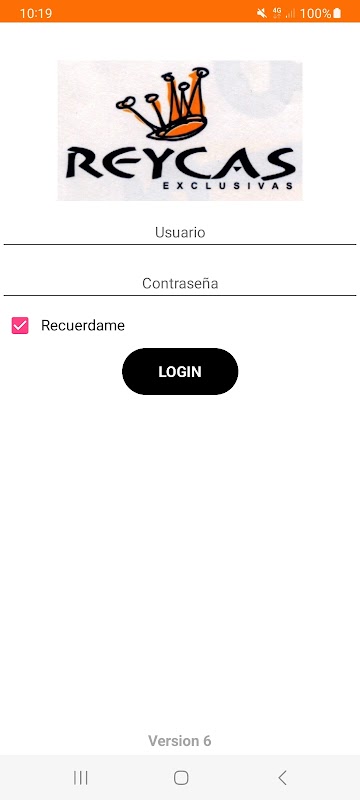Tap the black LOGIN button
360x800 pixels.
[x=180, y=371]
